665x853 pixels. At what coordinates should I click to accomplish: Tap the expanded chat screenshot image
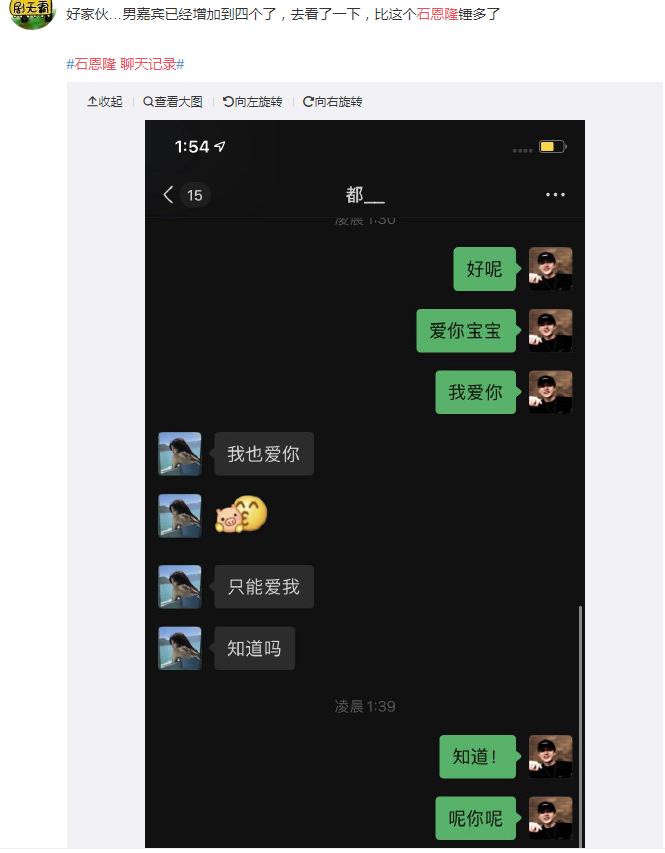(x=365, y=480)
